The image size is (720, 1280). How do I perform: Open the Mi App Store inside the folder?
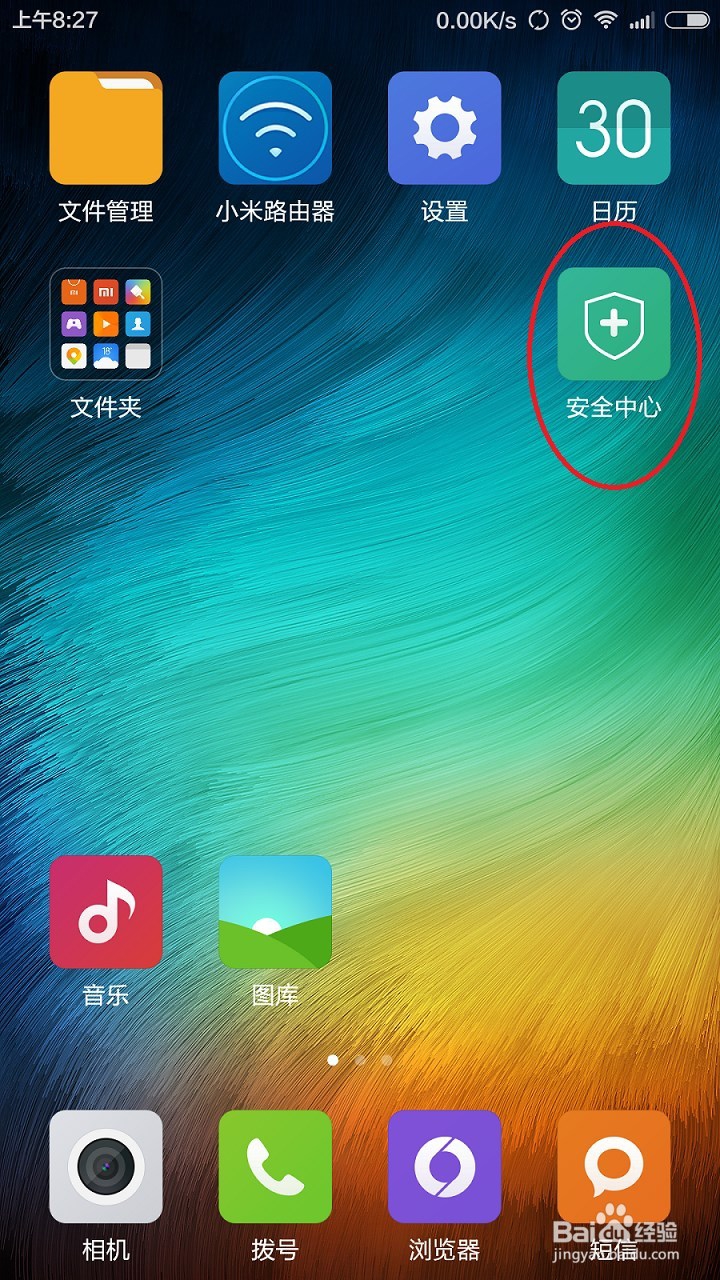74,292
